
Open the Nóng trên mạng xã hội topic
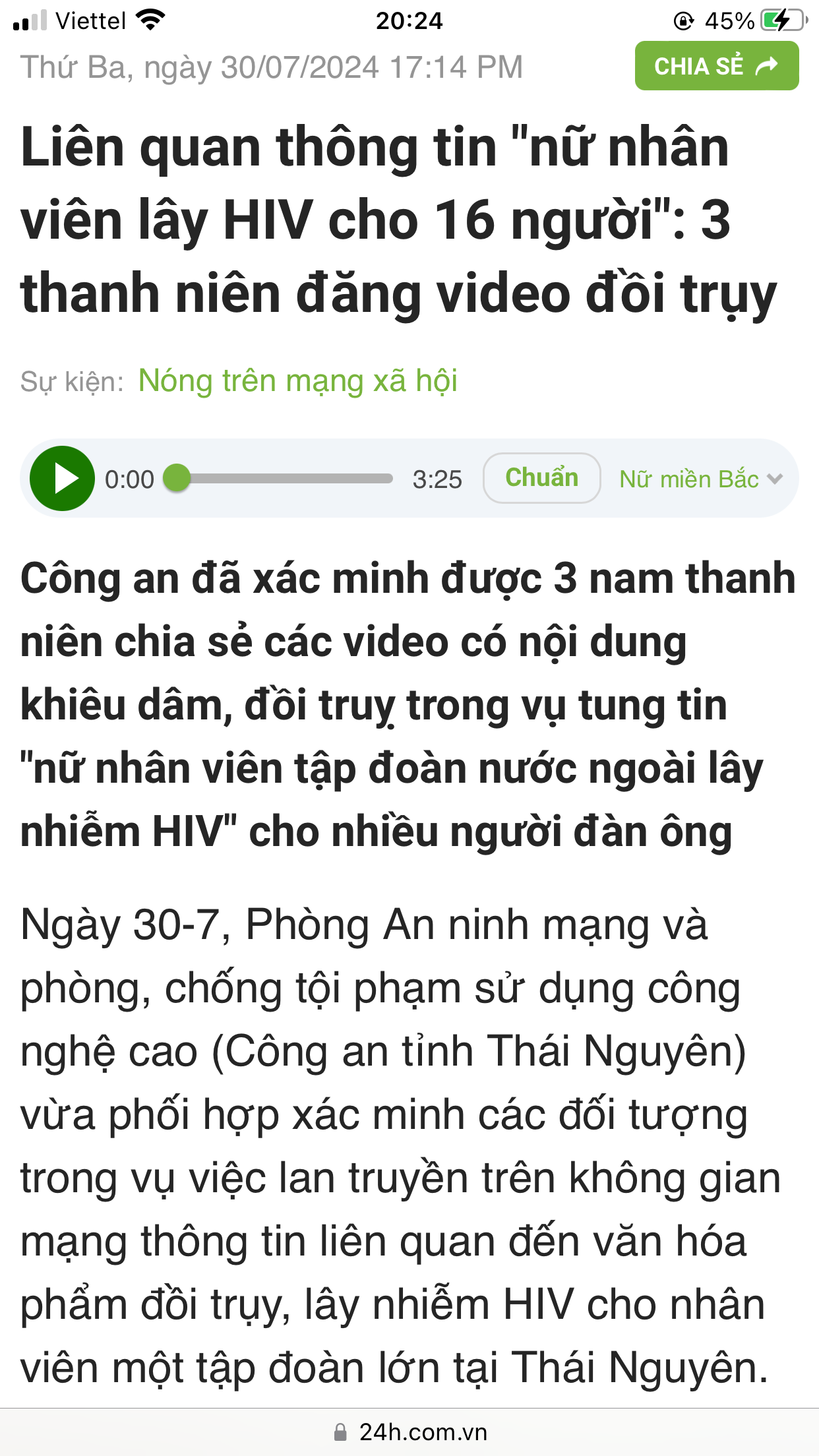pos(297,381)
